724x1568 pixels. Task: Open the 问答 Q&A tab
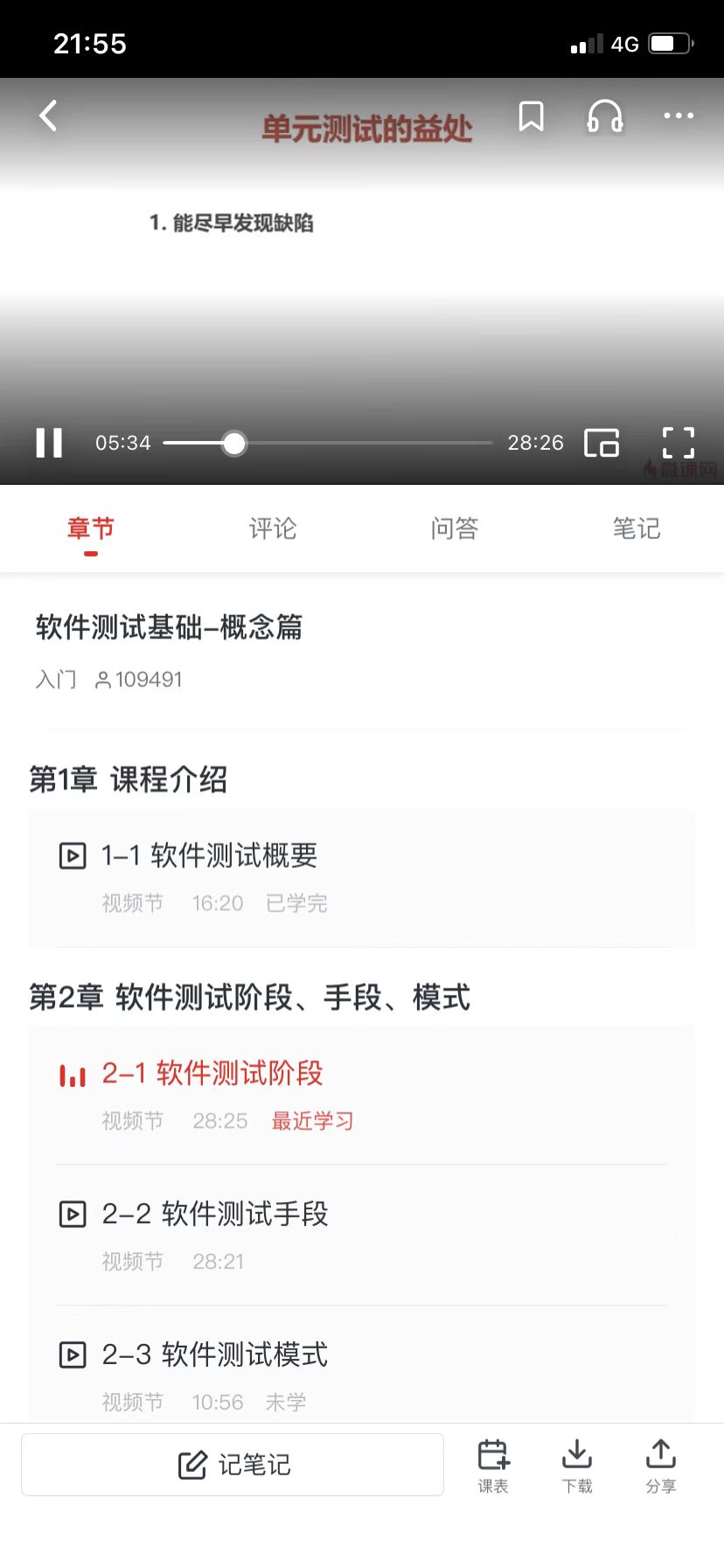(x=454, y=529)
